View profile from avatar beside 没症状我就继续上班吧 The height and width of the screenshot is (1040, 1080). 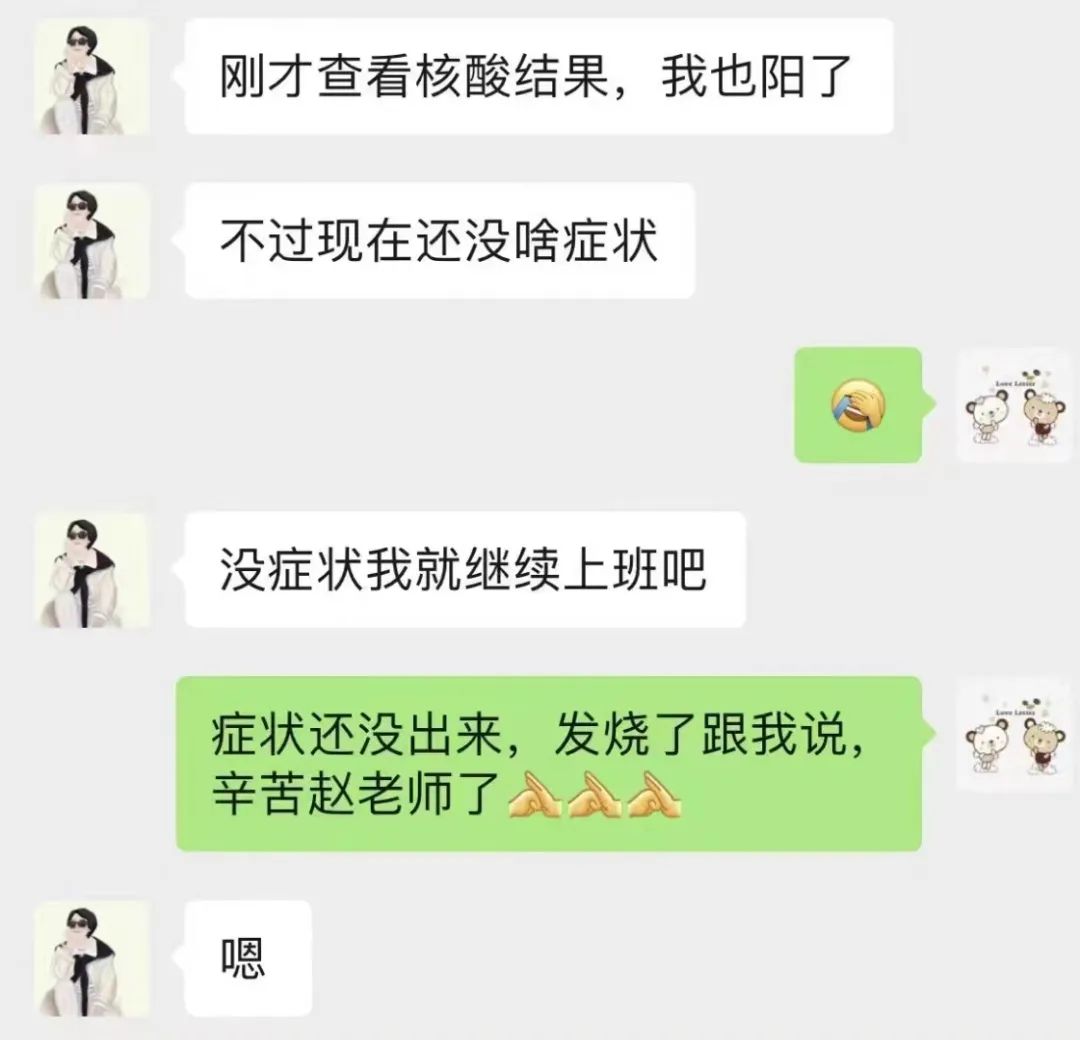[92, 570]
